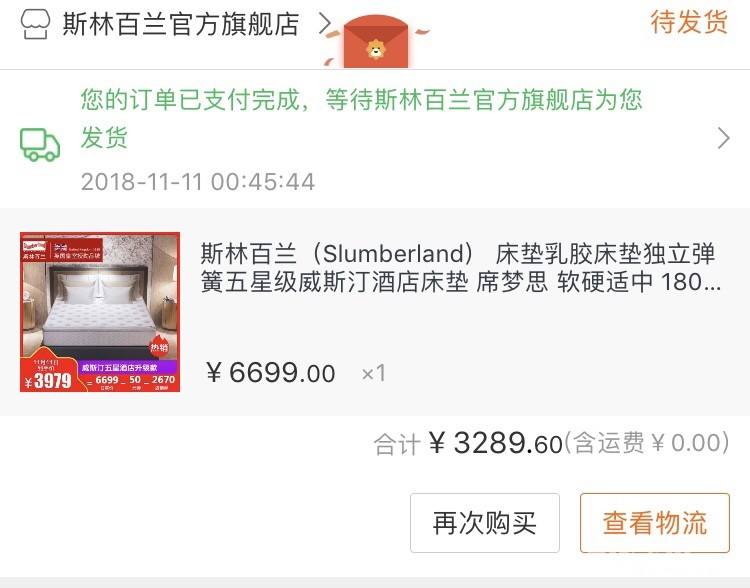Image resolution: width=750 pixels, height=588 pixels.
Task: Tap the 再次购买 button
Action: pos(485,523)
